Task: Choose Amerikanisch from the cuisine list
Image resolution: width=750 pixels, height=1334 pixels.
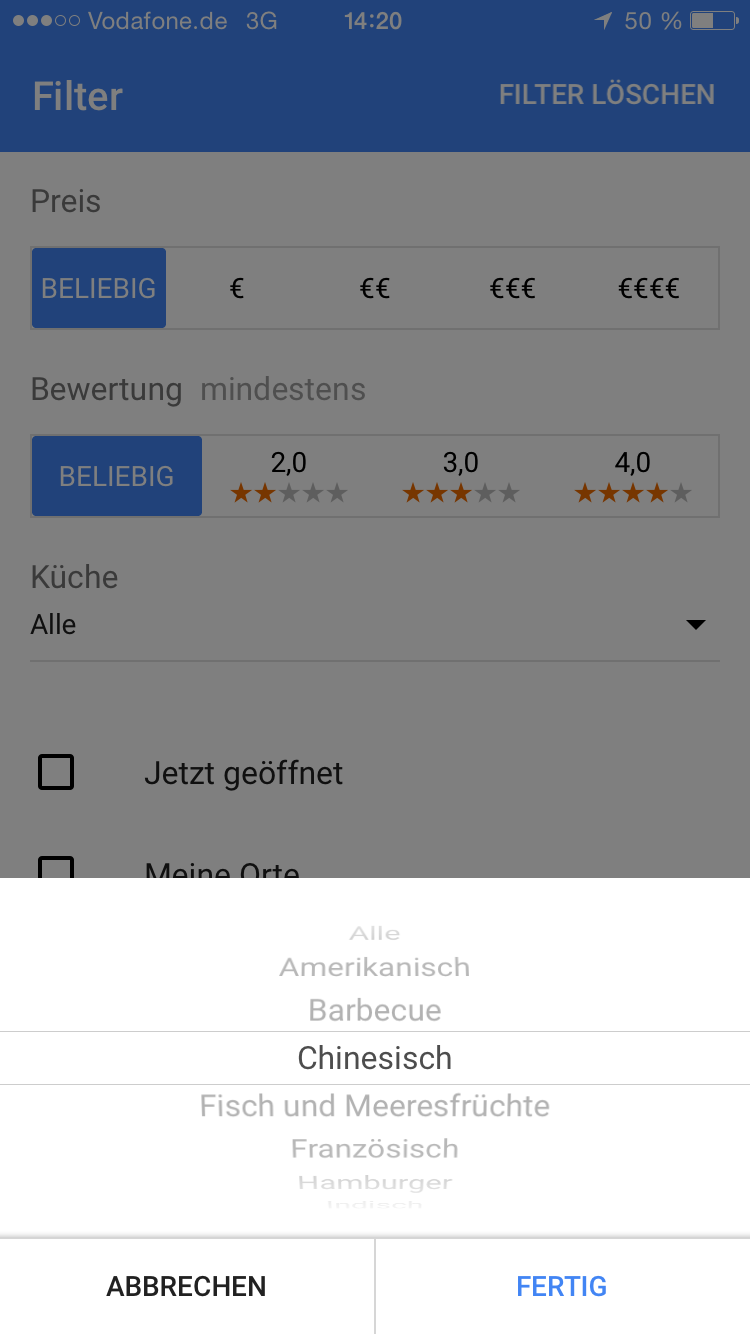Action: tap(375, 967)
